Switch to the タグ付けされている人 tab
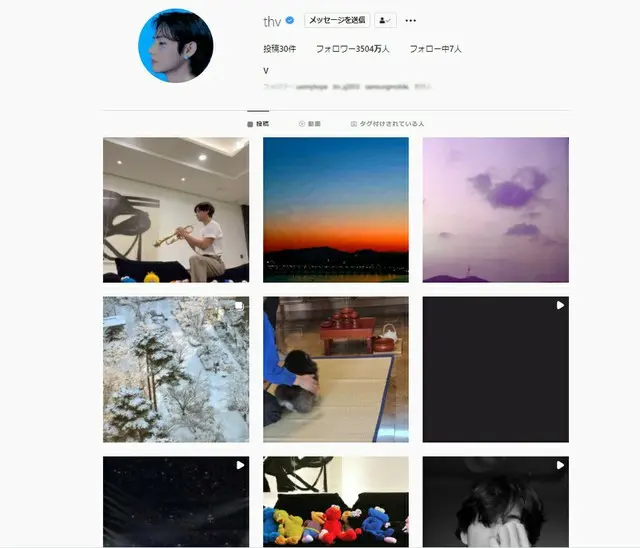The image size is (640, 548). click(388, 124)
